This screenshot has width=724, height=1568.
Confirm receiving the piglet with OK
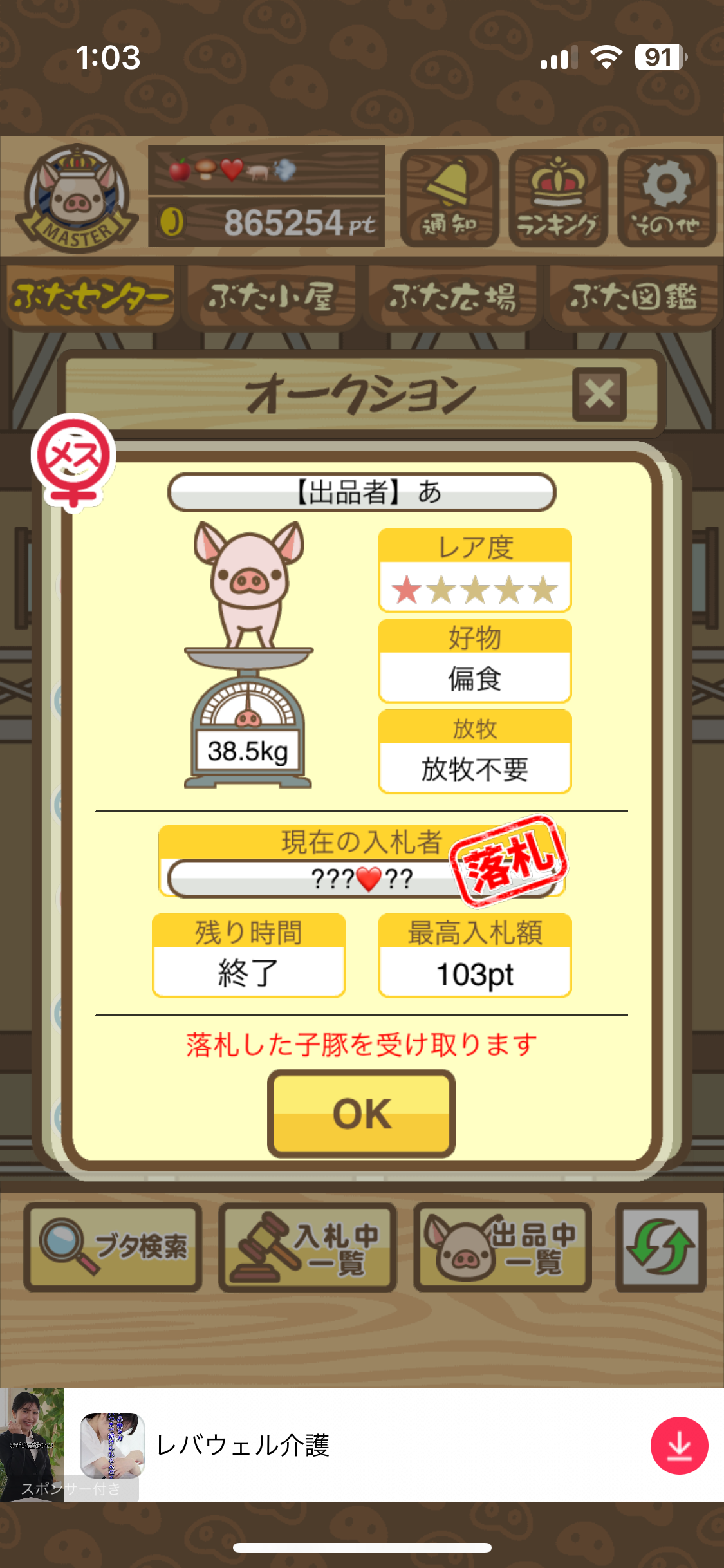[x=361, y=1114]
